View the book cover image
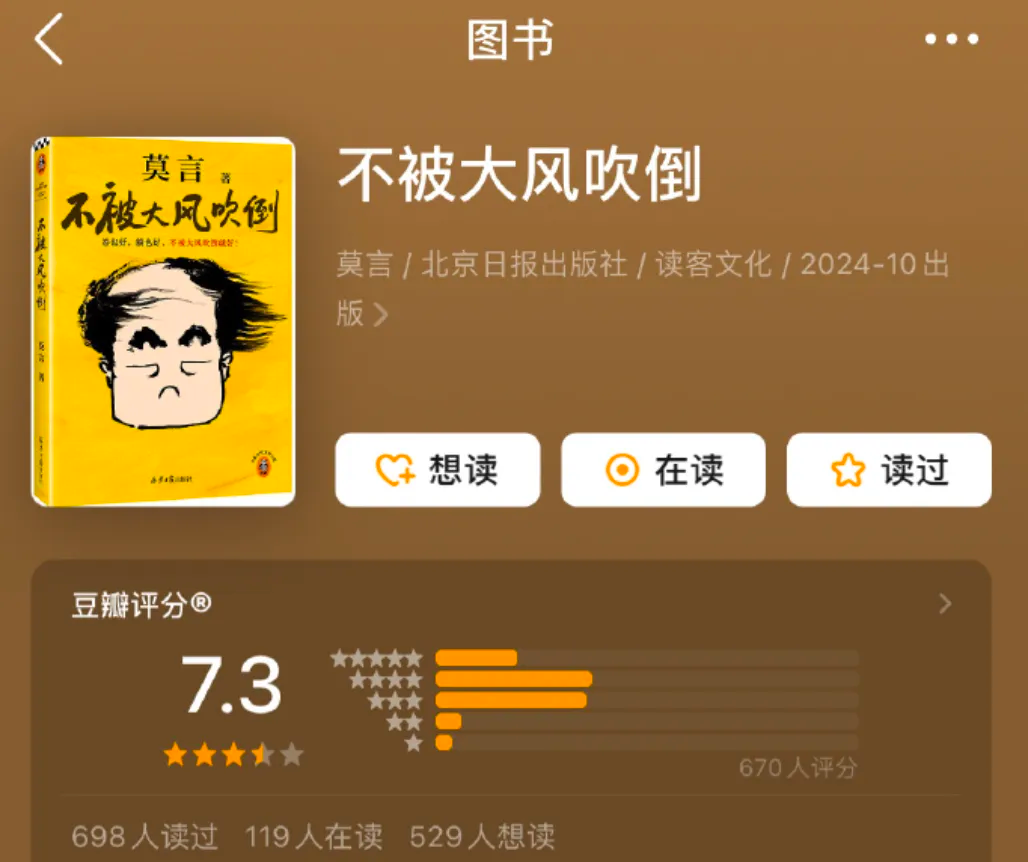This screenshot has width=1028, height=862. coord(163,320)
